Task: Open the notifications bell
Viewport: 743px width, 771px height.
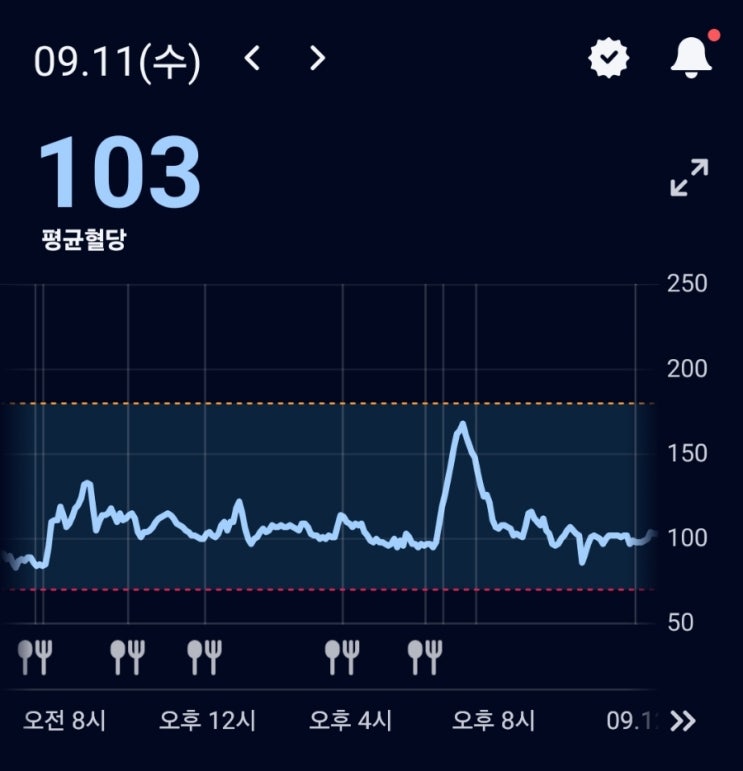Action: [691, 57]
